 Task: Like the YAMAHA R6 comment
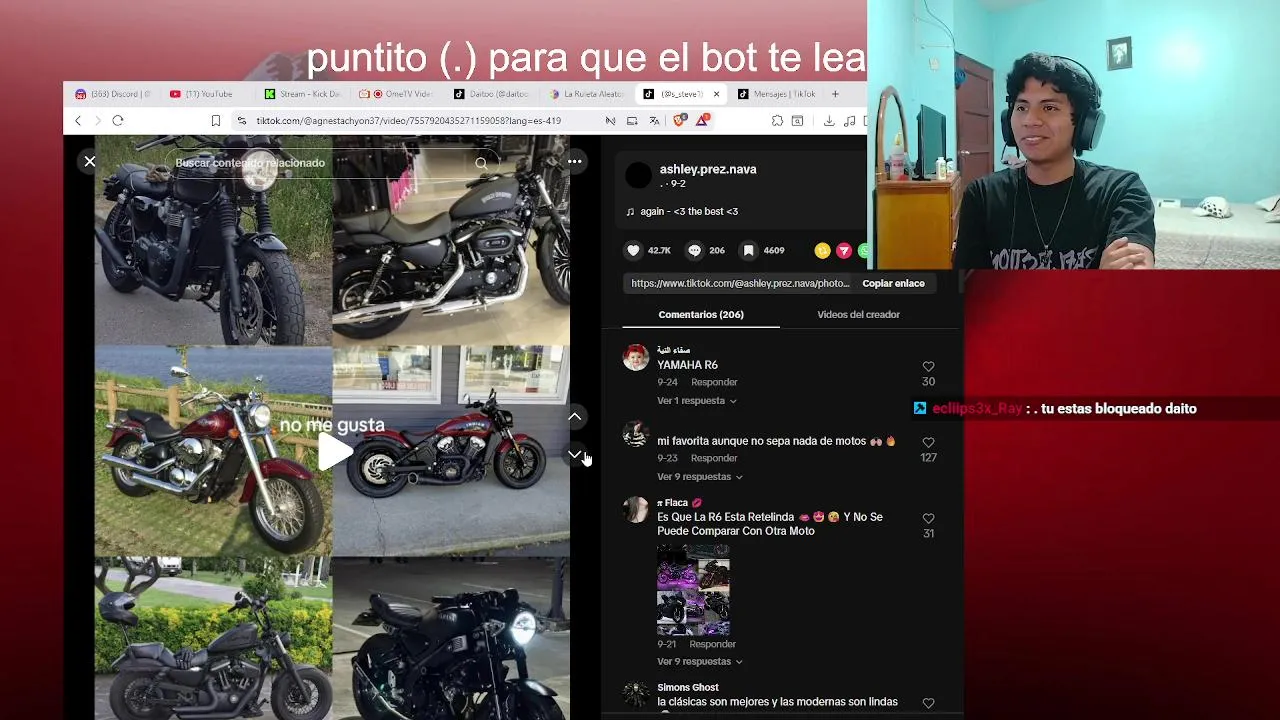[x=928, y=367]
